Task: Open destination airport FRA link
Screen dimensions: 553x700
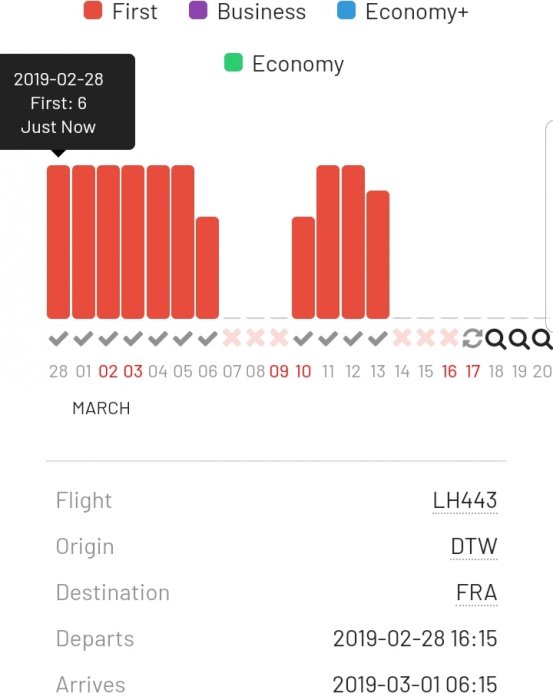Action: 477,593
